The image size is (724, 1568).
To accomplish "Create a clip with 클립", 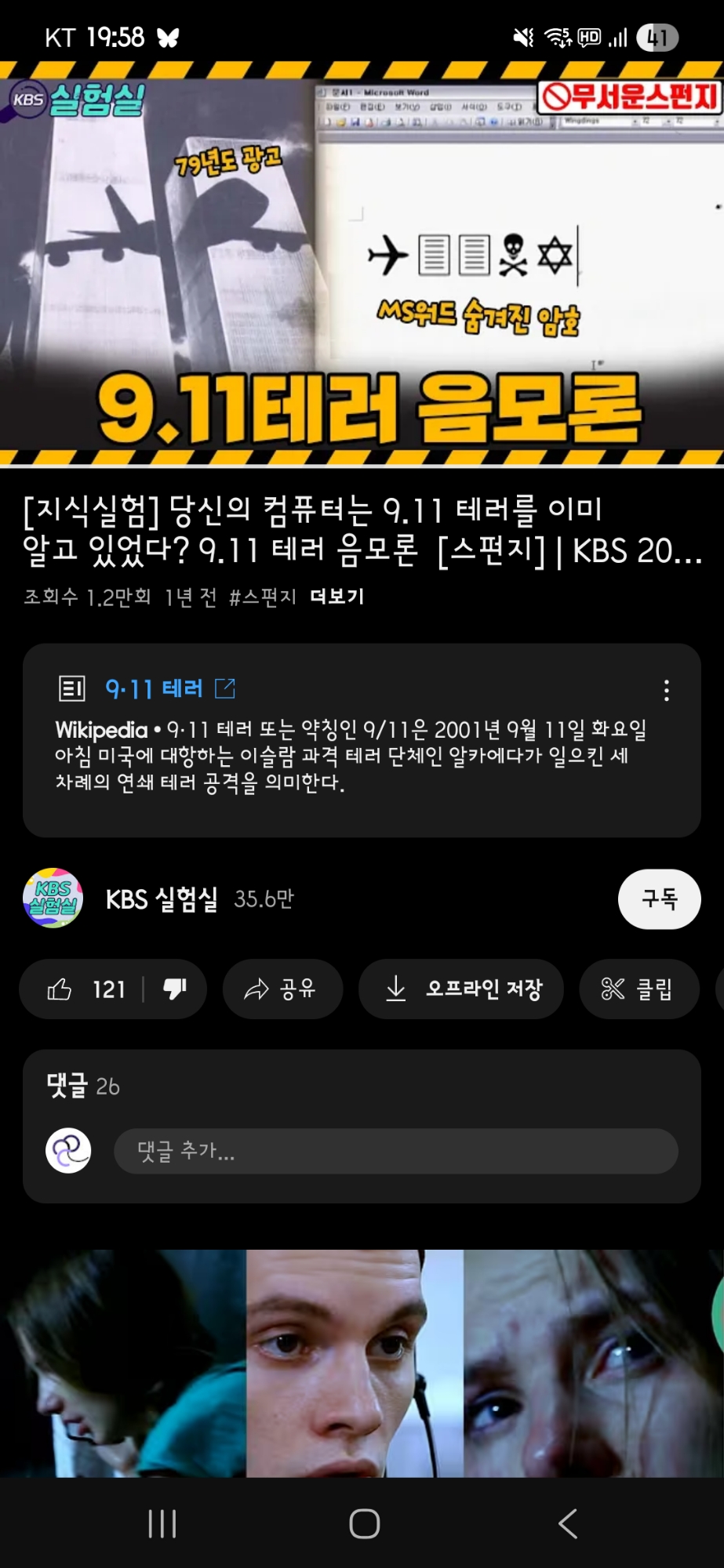I will (x=639, y=989).
